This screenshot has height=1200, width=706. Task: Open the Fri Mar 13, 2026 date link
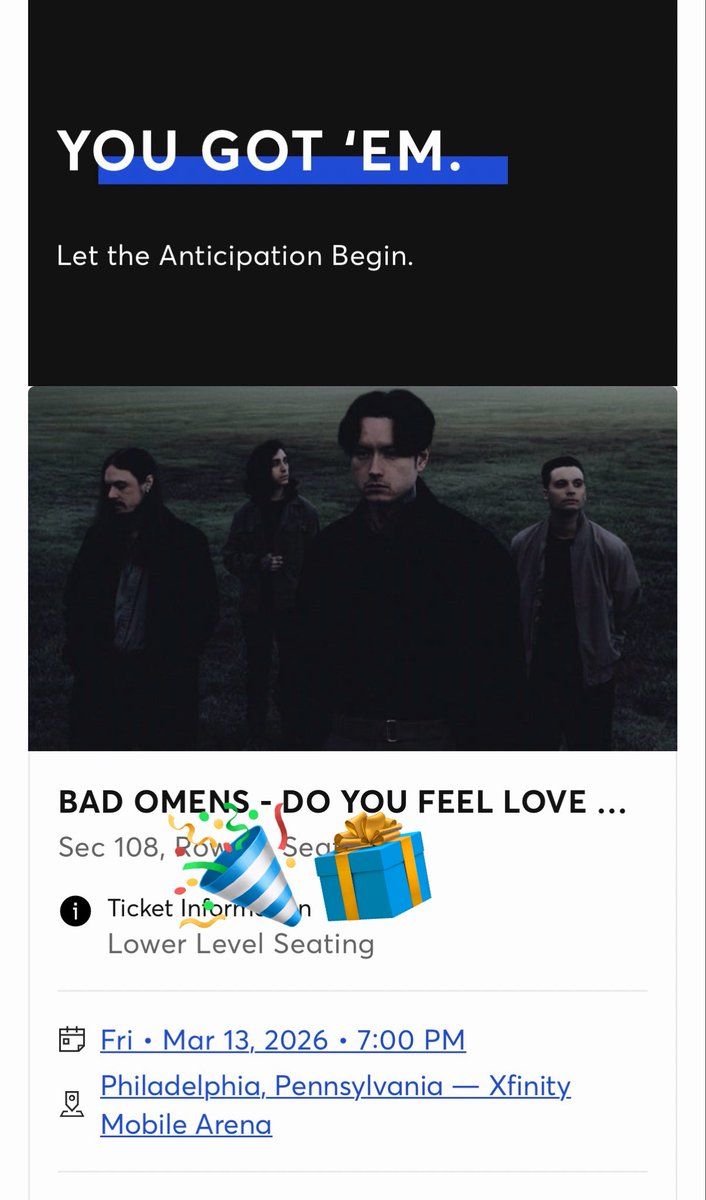(x=283, y=1040)
